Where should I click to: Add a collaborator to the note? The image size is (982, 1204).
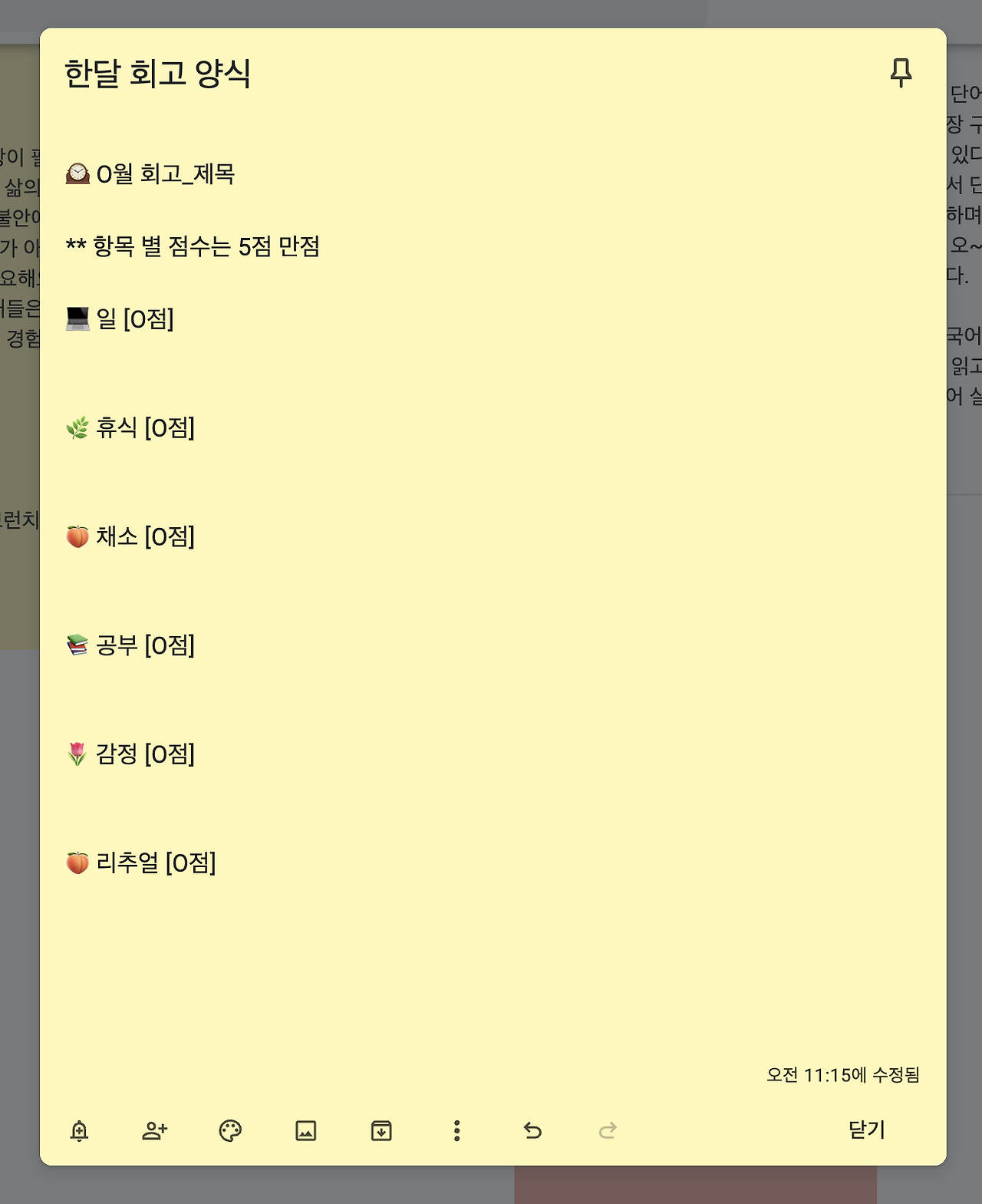tap(155, 1130)
